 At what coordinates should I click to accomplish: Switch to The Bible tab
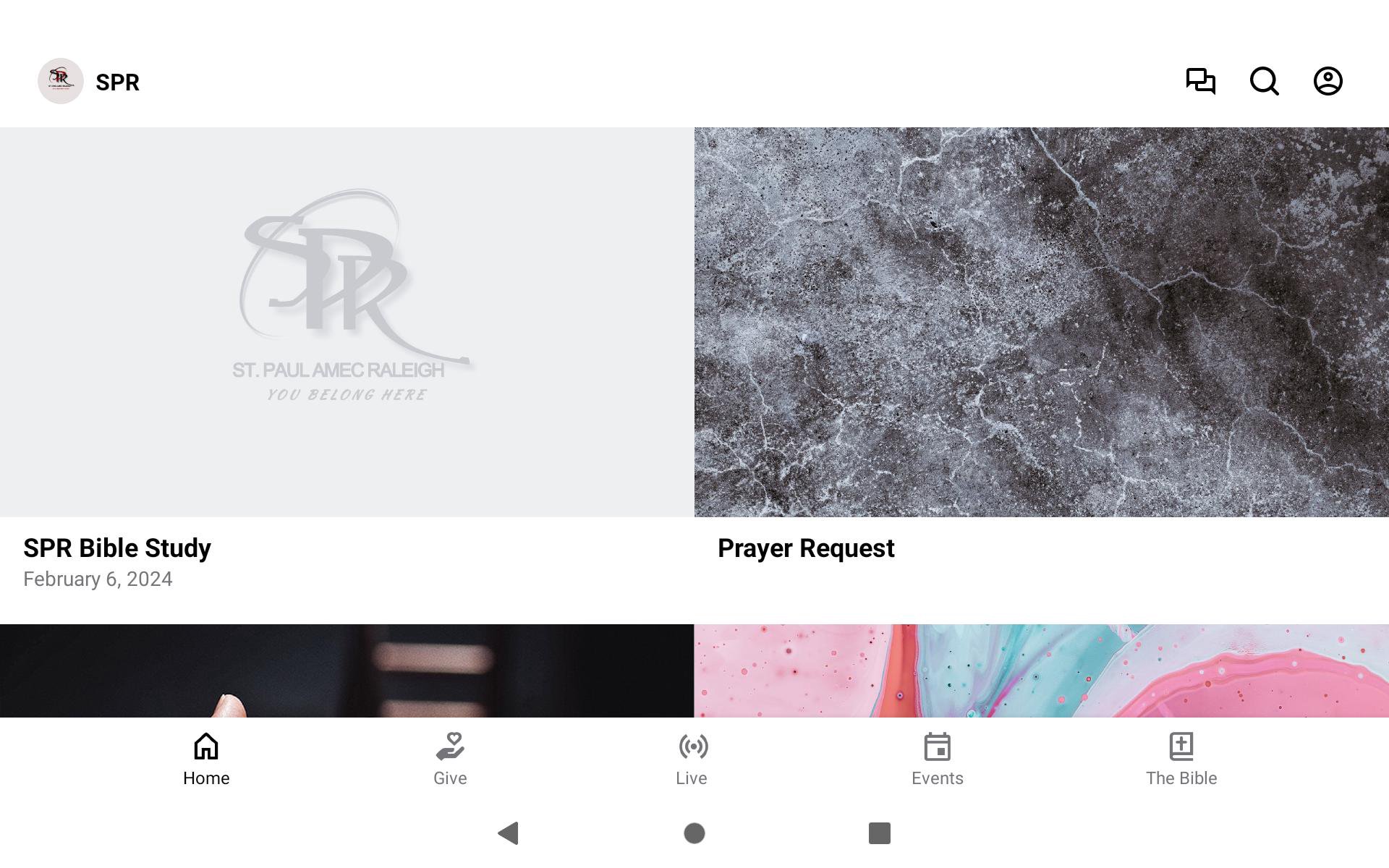(x=1181, y=759)
